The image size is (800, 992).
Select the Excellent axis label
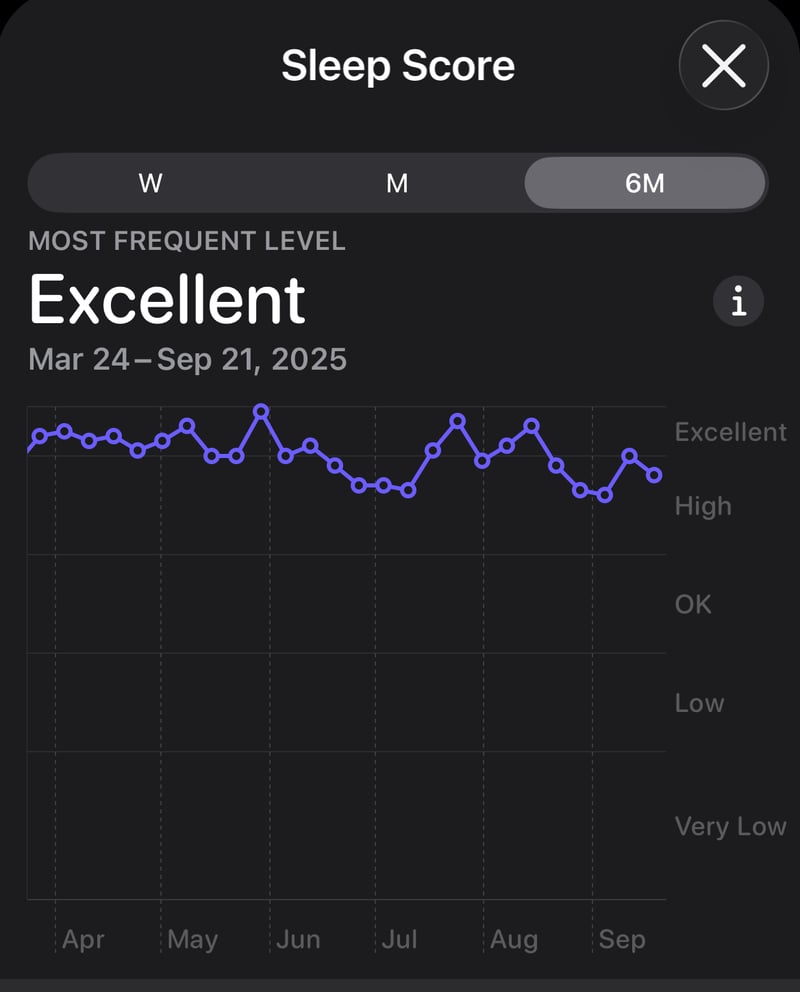click(x=731, y=432)
